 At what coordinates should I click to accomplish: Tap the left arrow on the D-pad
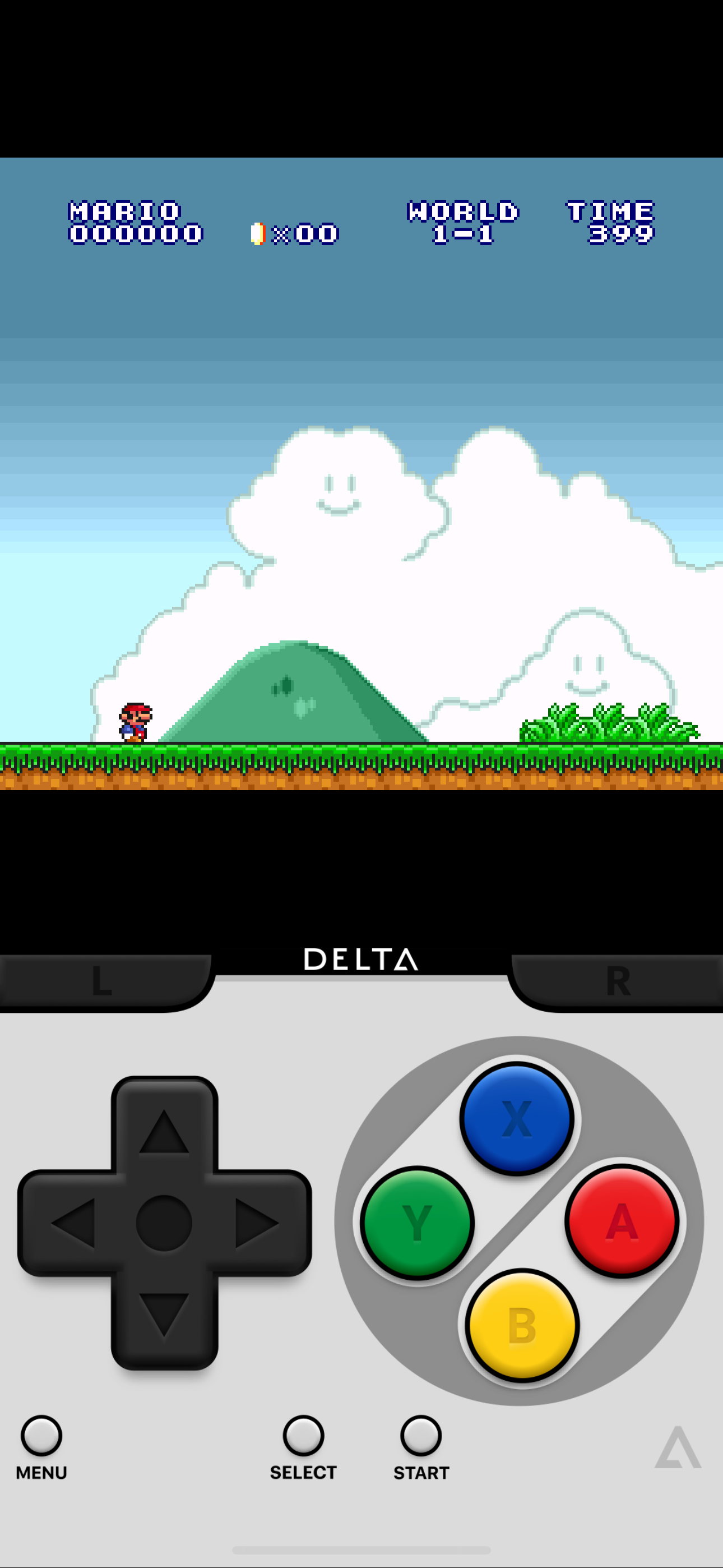tap(72, 1223)
